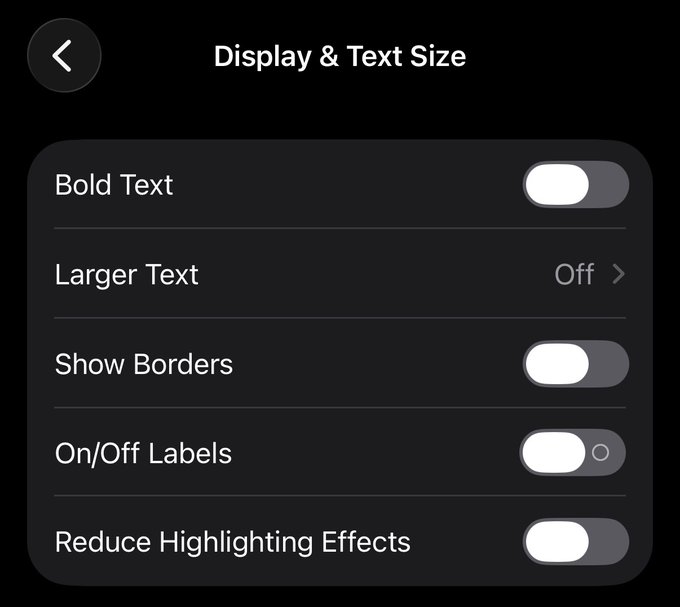680x607 pixels.
Task: Toggle the On/Off Labels switch
Action: pyautogui.click(x=573, y=453)
